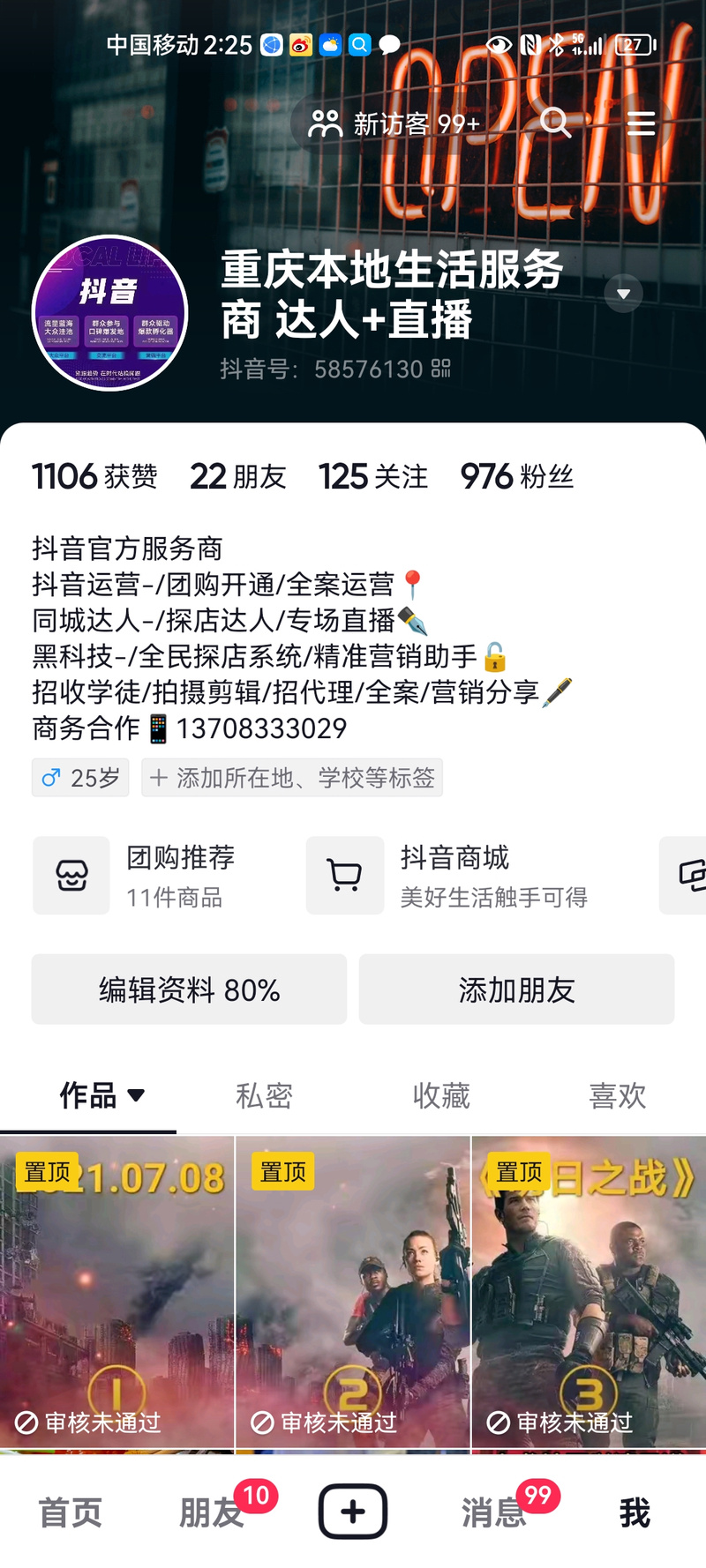
Task: Open the search magnifier icon
Action: pos(555,123)
